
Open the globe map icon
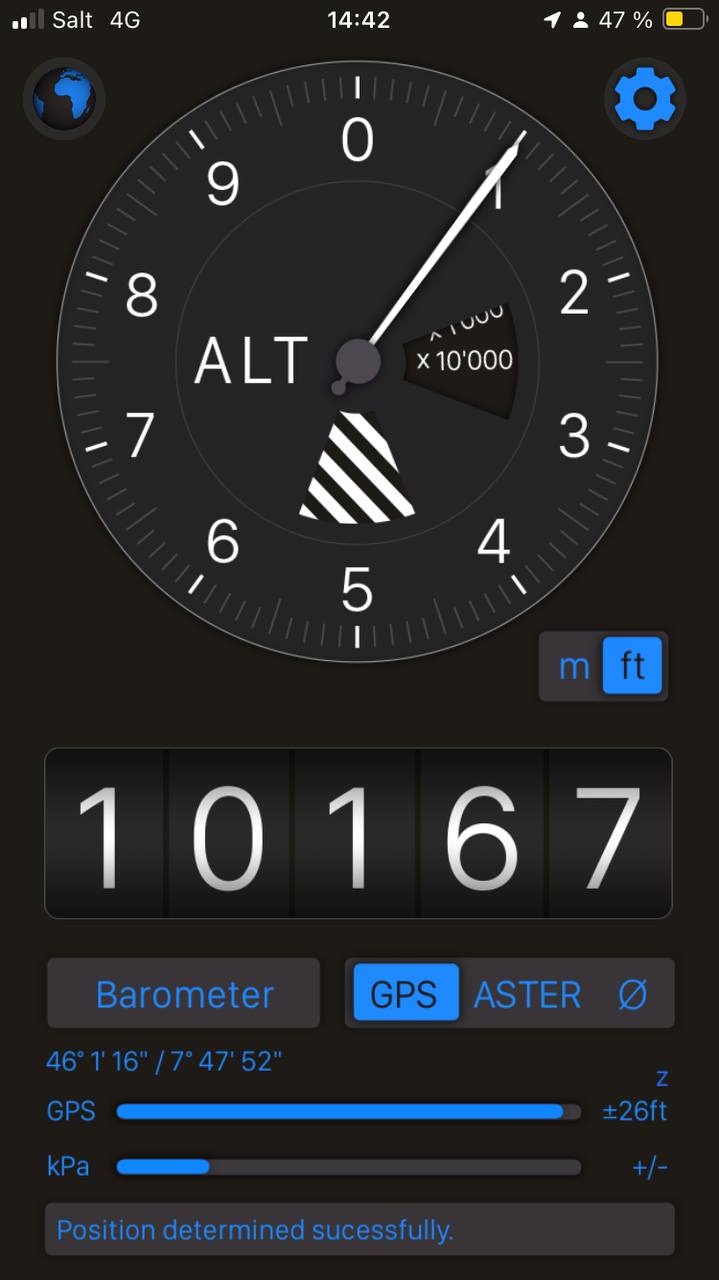[64, 98]
